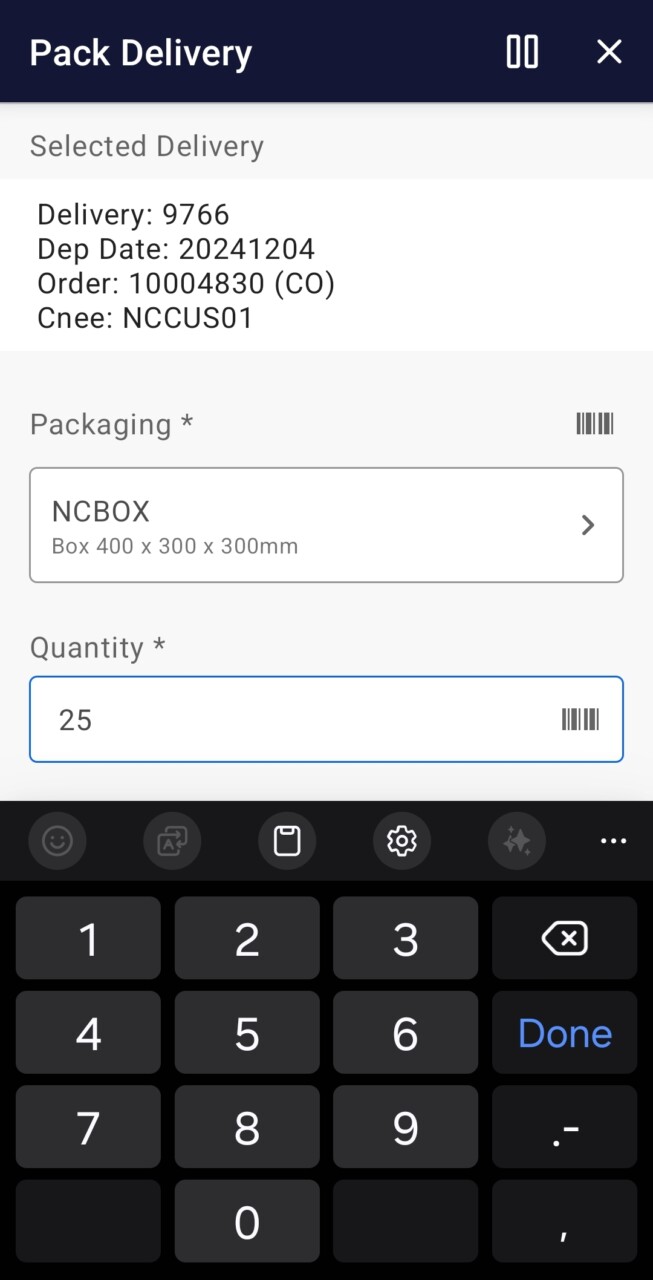Close the Pack Delivery screen
The height and width of the screenshot is (1280, 653).
click(x=609, y=52)
